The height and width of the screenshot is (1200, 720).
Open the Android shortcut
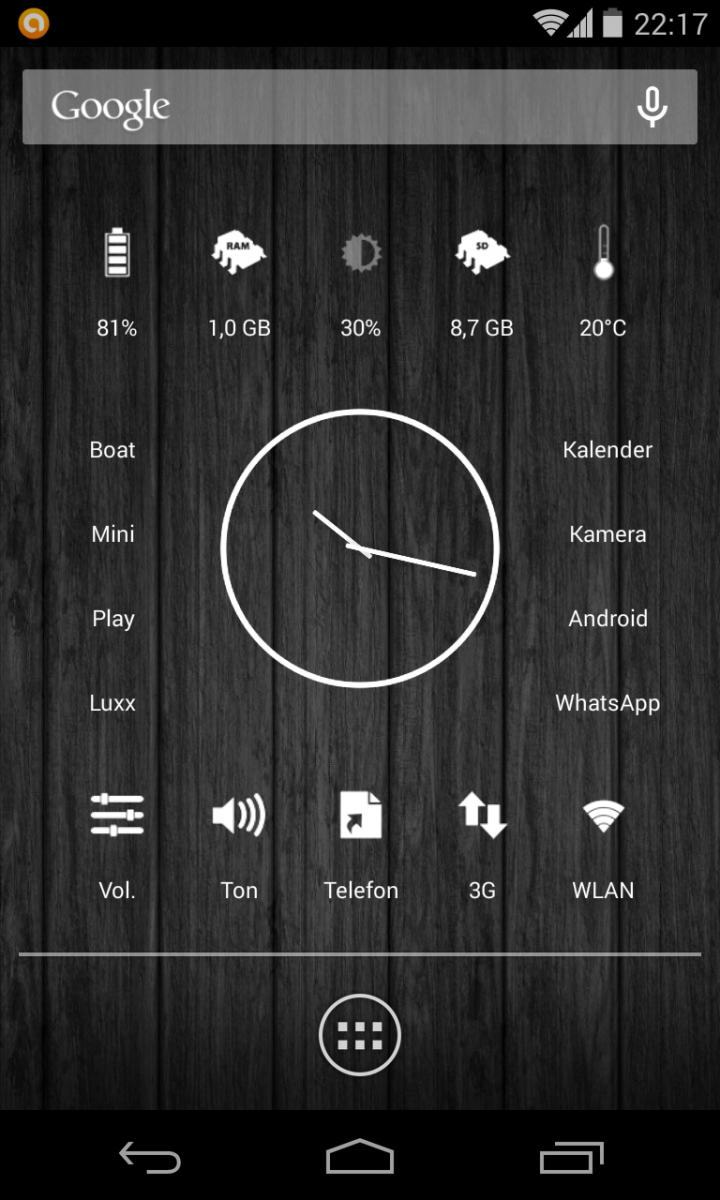[x=607, y=619]
